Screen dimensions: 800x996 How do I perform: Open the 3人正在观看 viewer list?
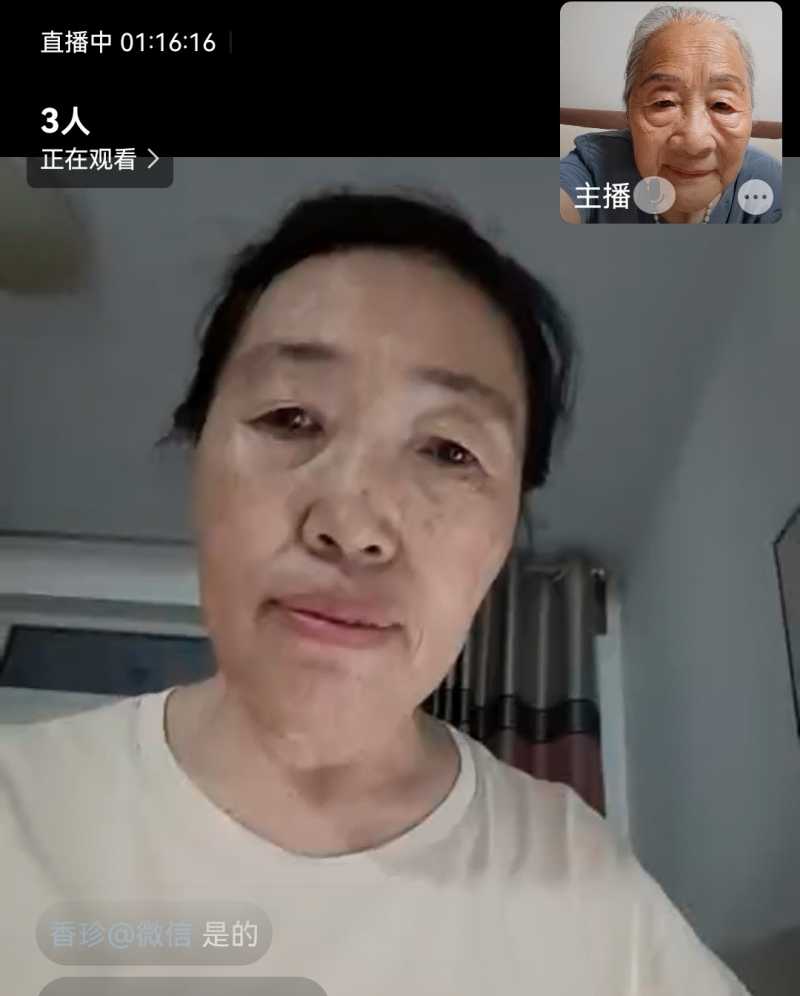pos(99,141)
